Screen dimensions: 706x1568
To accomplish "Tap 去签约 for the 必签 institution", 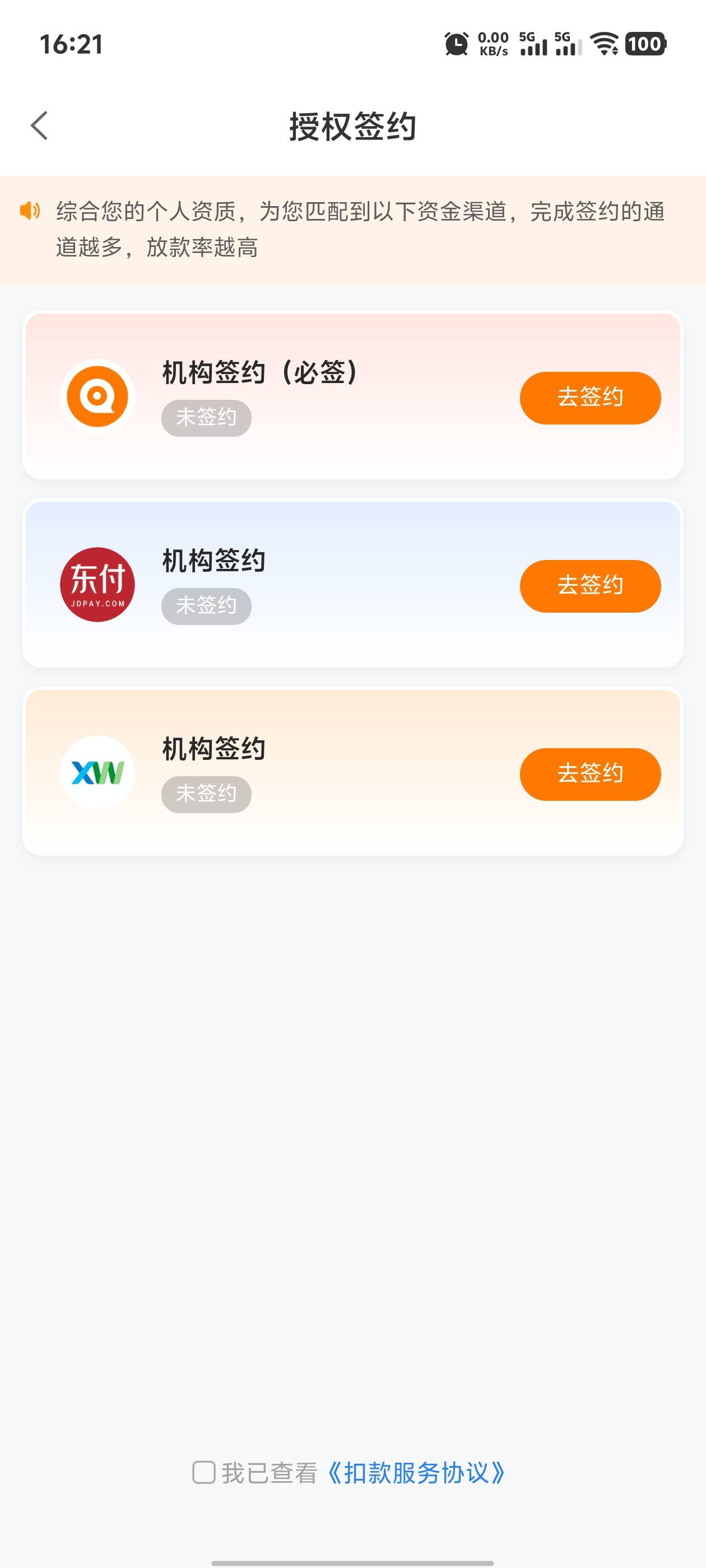I will pyautogui.click(x=589, y=398).
